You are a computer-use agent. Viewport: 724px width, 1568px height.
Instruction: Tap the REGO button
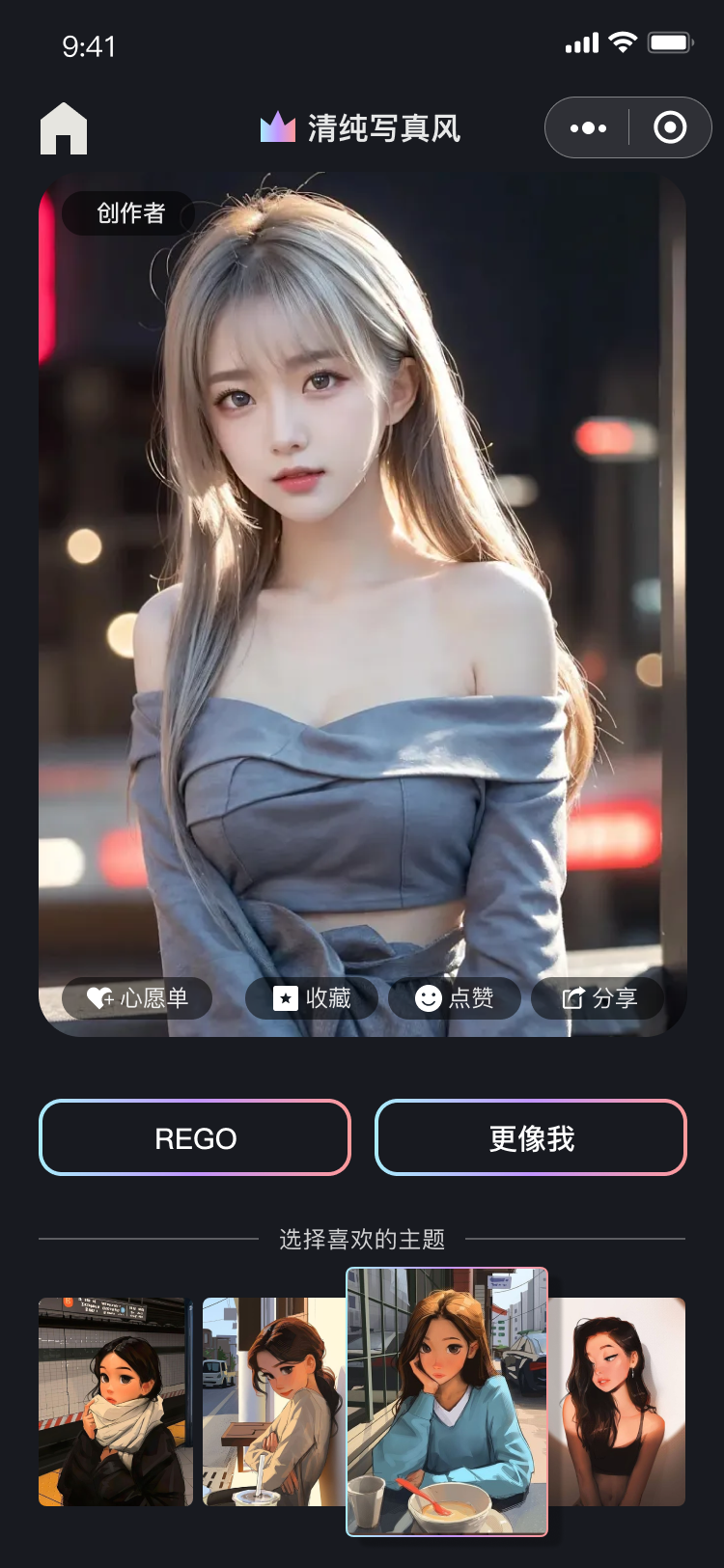[x=195, y=1138]
